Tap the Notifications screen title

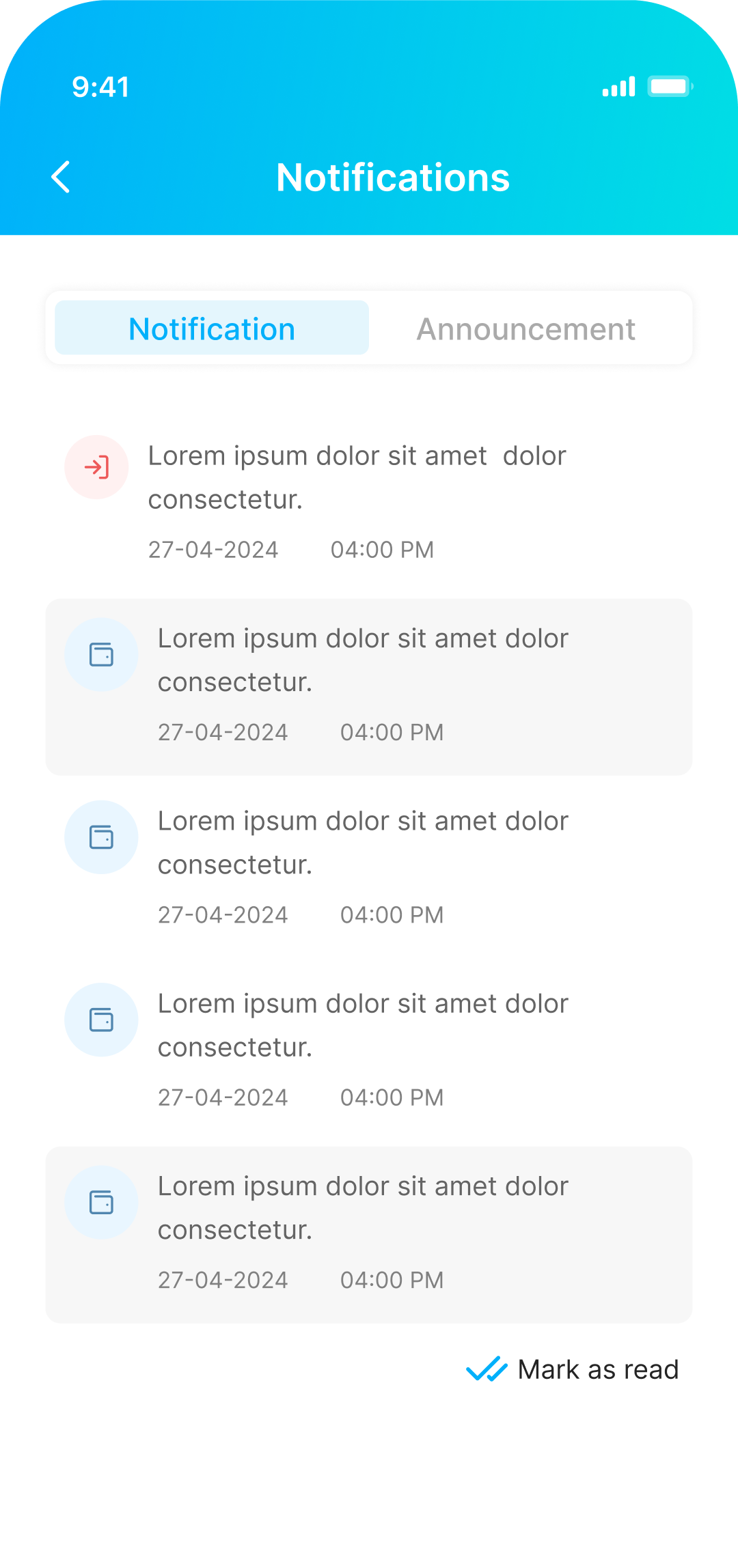coord(394,176)
